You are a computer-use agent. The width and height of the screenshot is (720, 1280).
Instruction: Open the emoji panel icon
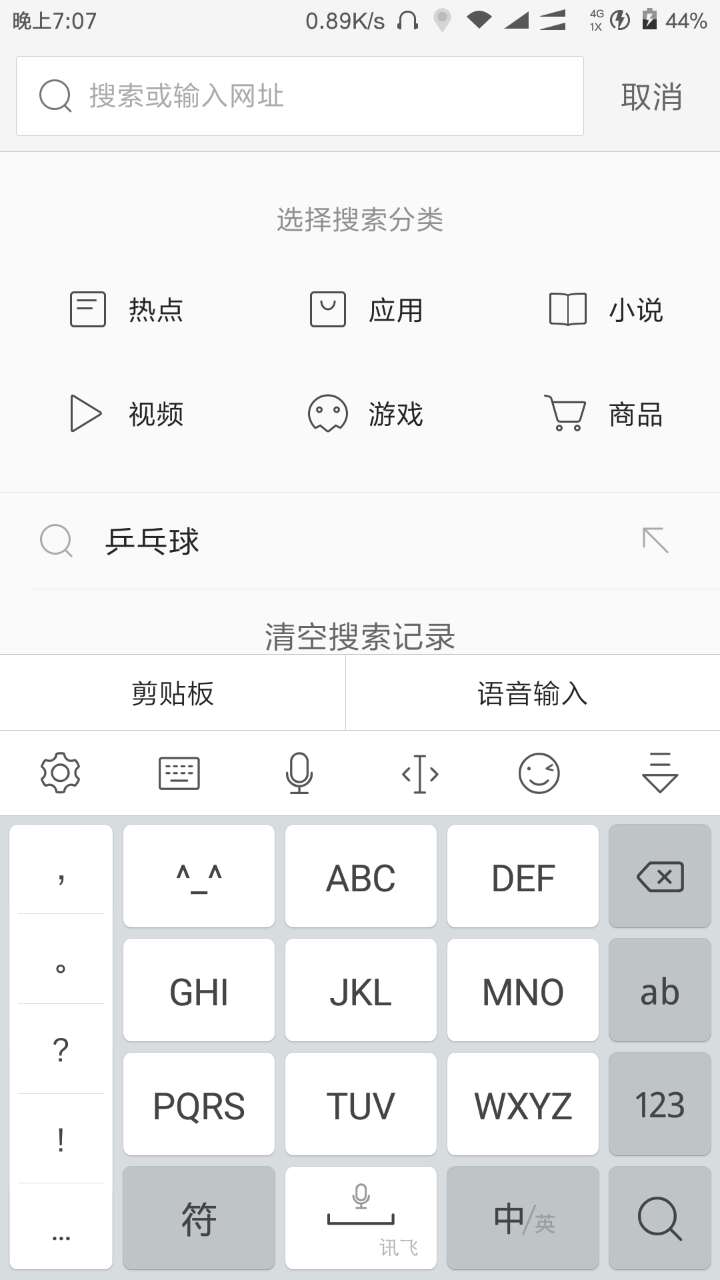pyautogui.click(x=540, y=773)
